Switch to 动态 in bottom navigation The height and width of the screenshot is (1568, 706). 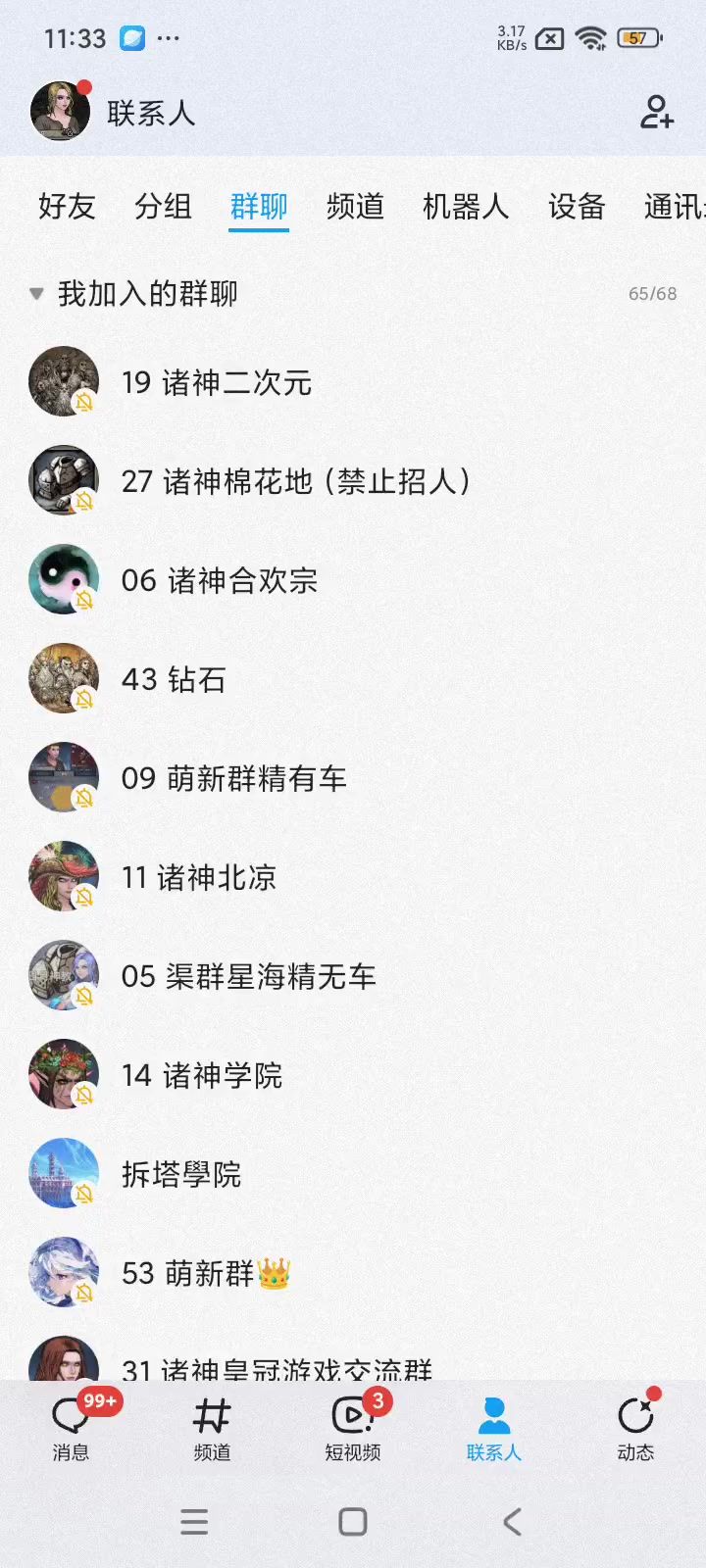635,1427
